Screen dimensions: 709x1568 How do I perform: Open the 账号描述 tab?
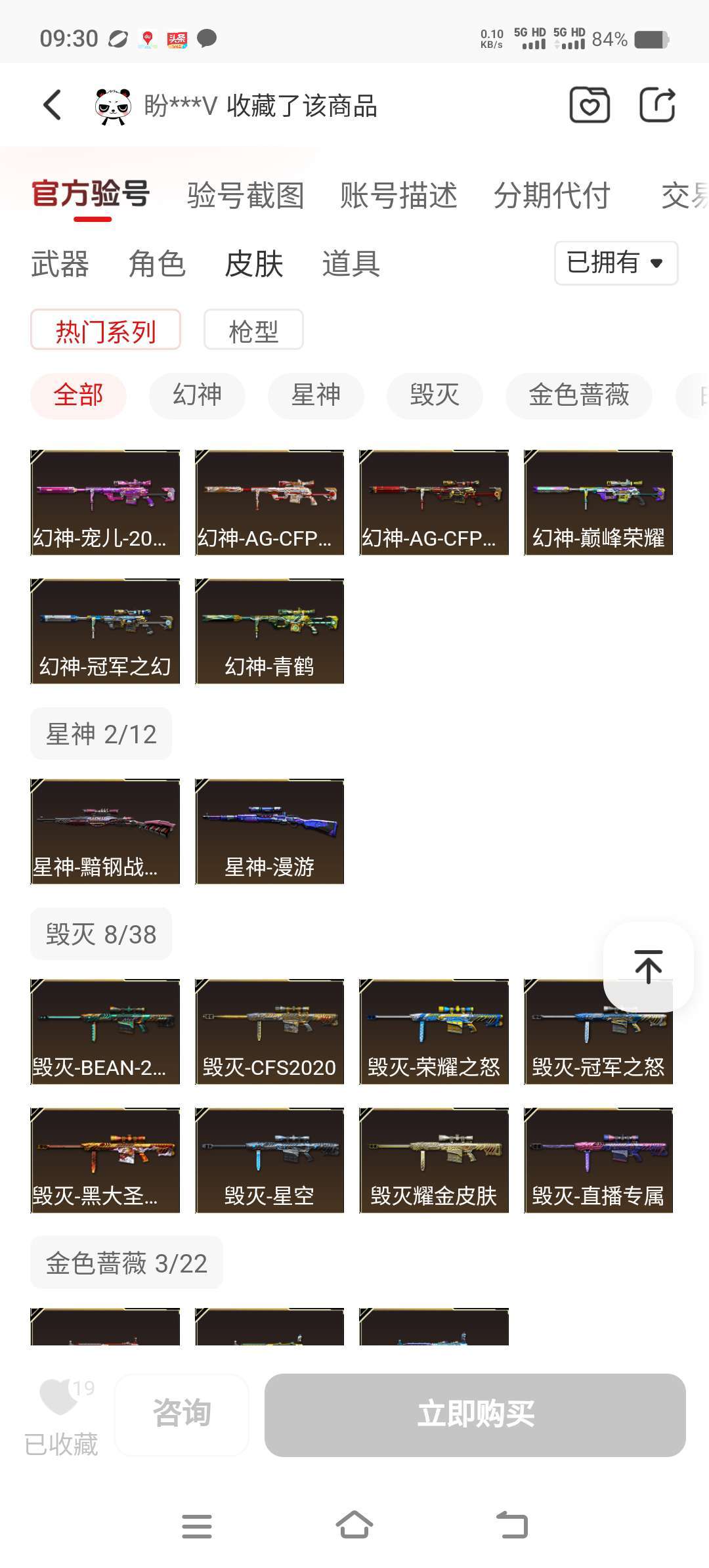click(x=398, y=196)
